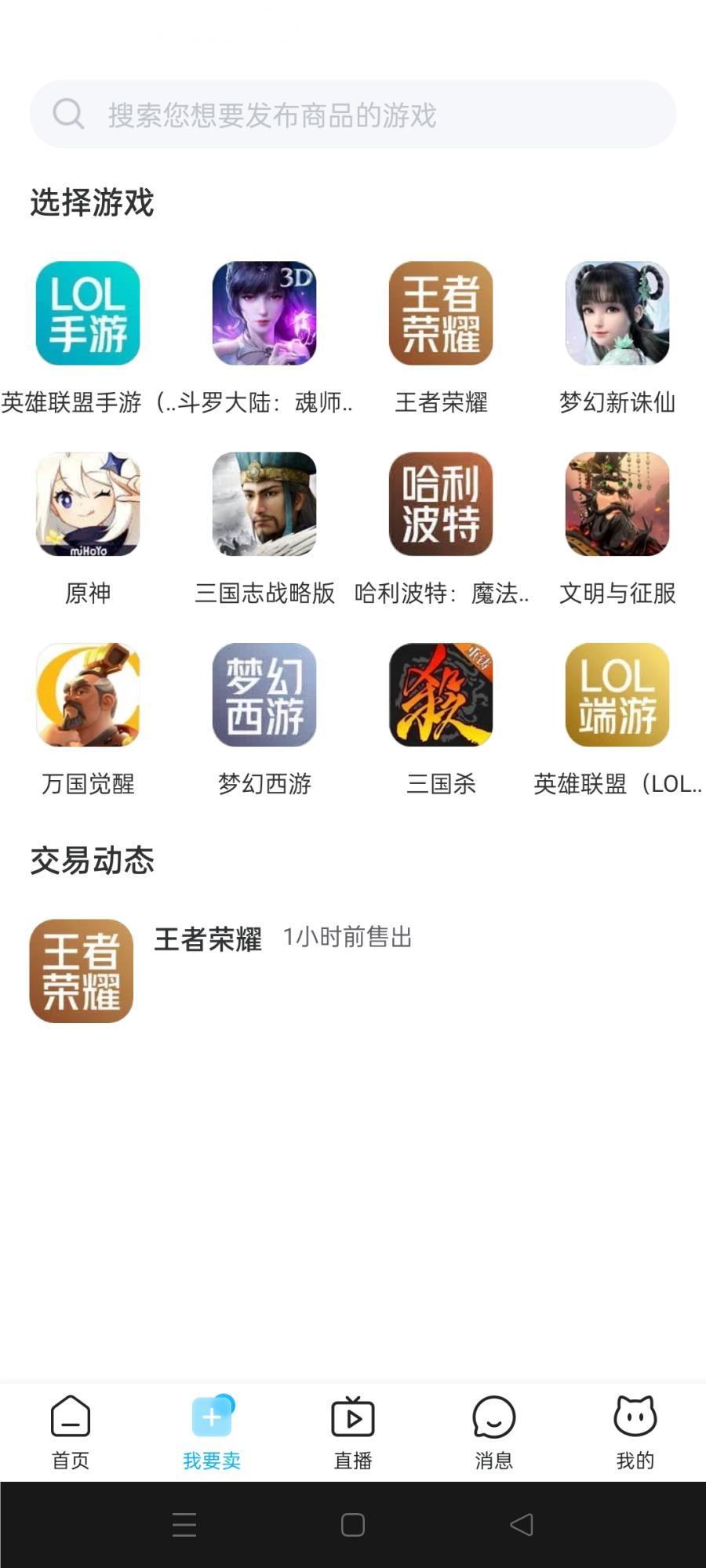Tap the game search box
Viewport: 706px width, 1568px height.
pyautogui.click(x=353, y=114)
